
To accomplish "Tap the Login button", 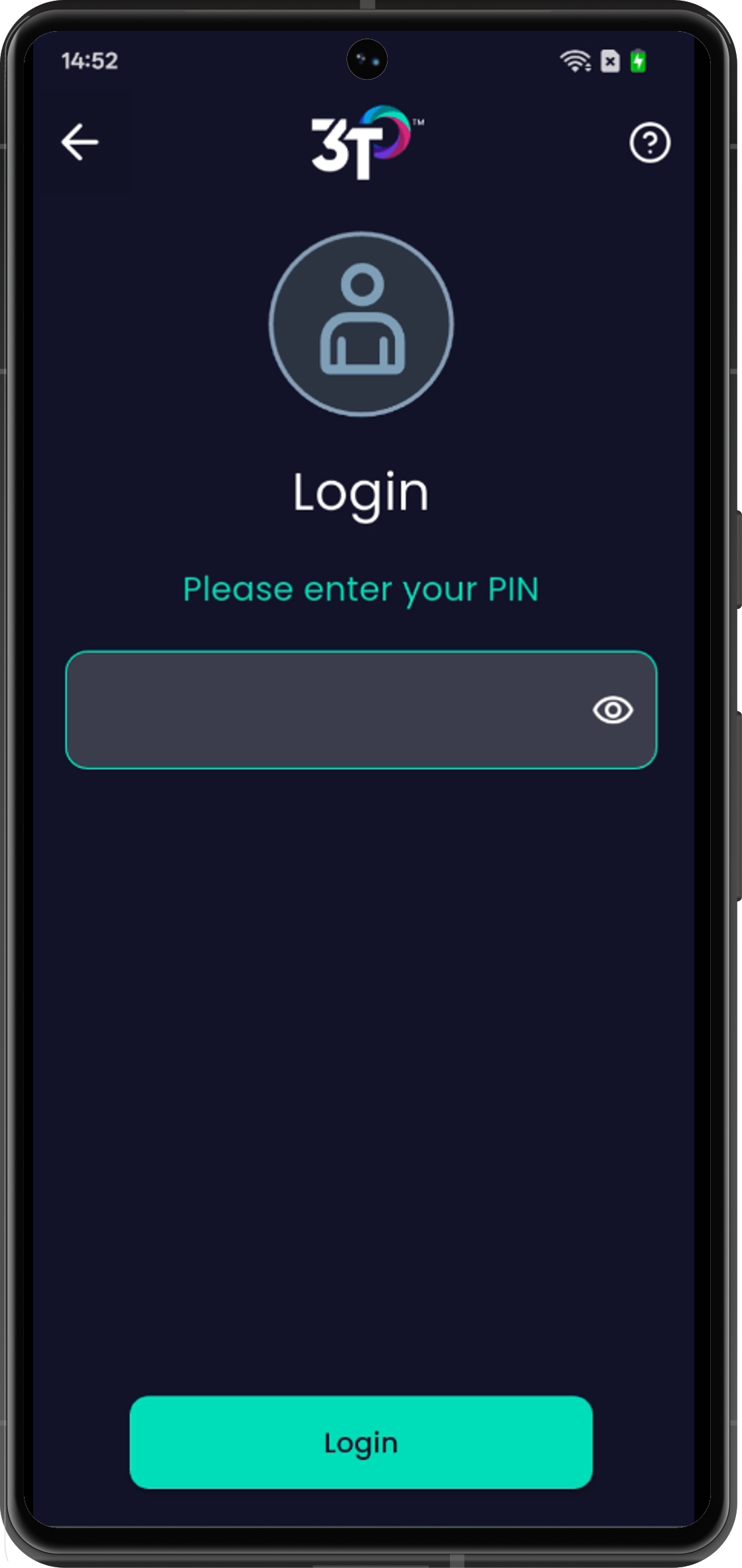I will pyautogui.click(x=361, y=1442).
